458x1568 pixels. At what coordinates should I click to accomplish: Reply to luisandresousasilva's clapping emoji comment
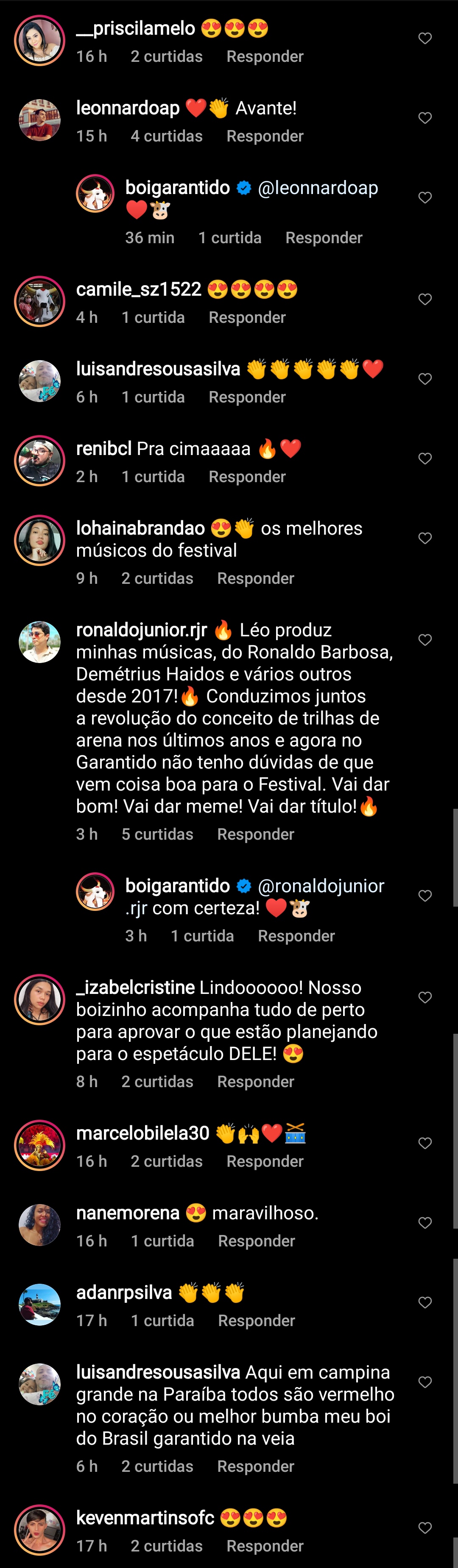pos(247,397)
